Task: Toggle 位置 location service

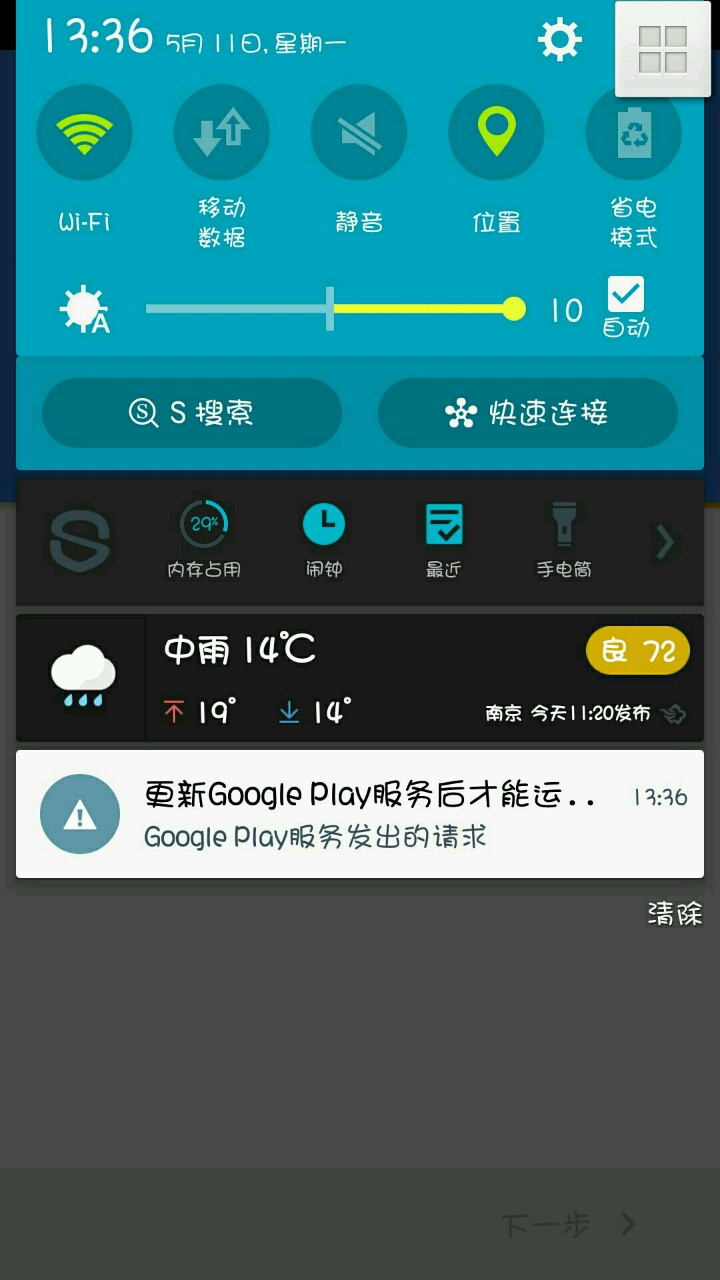Action: click(496, 133)
